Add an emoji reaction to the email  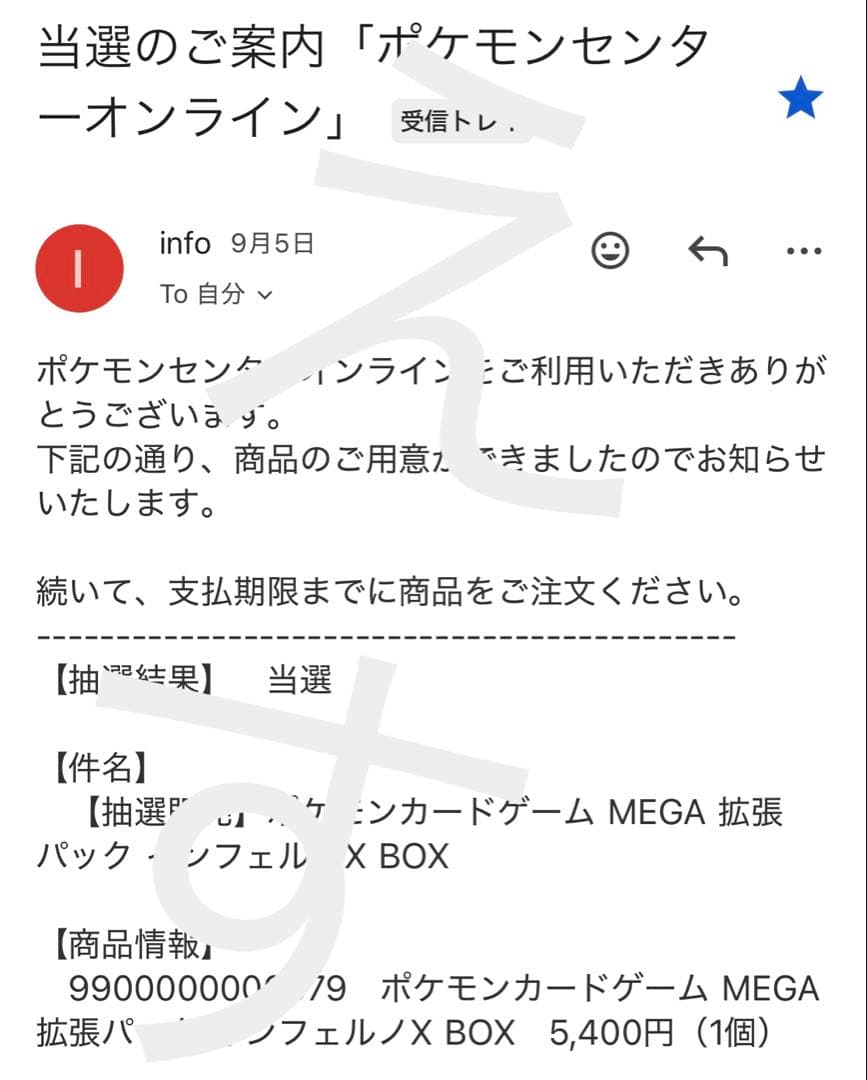(610, 251)
